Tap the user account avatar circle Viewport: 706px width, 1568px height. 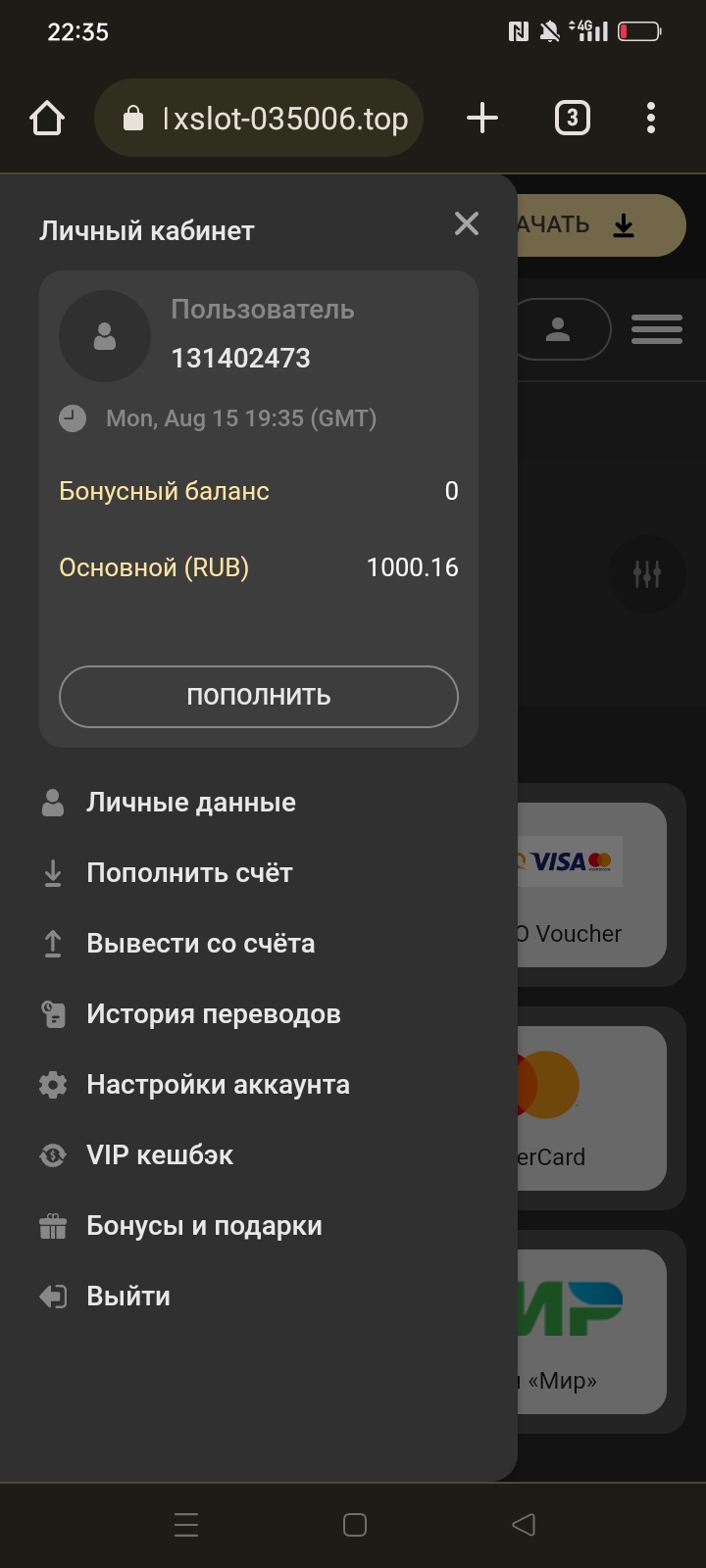(x=104, y=336)
